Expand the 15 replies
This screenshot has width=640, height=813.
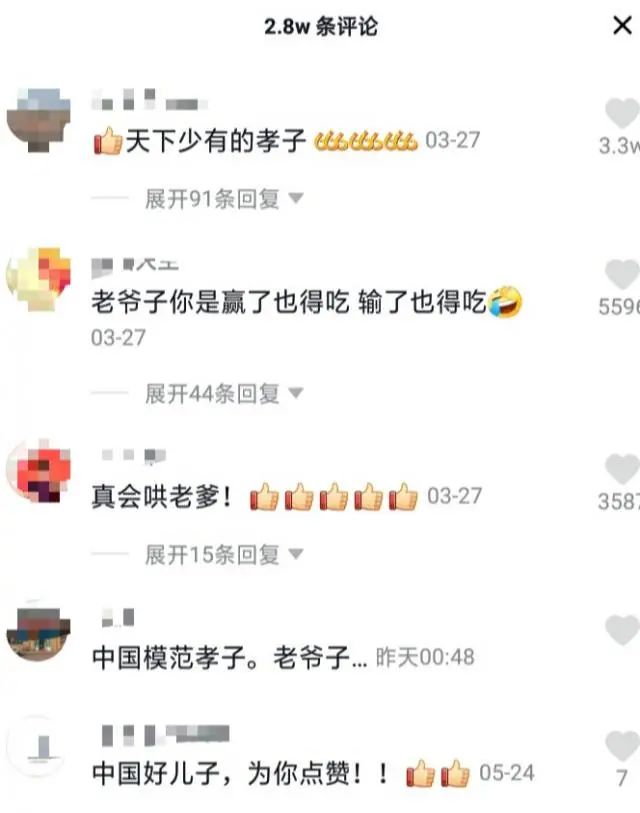223,553
